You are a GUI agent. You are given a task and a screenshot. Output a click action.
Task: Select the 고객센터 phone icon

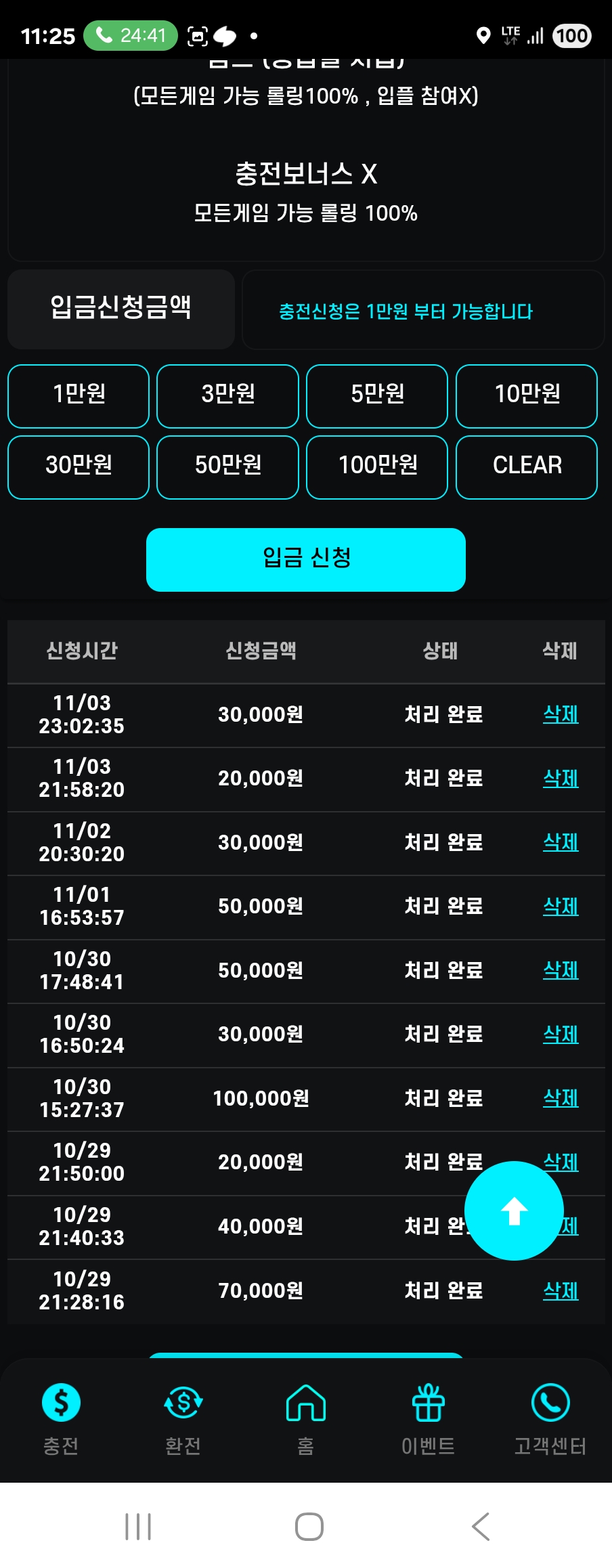(x=550, y=1415)
